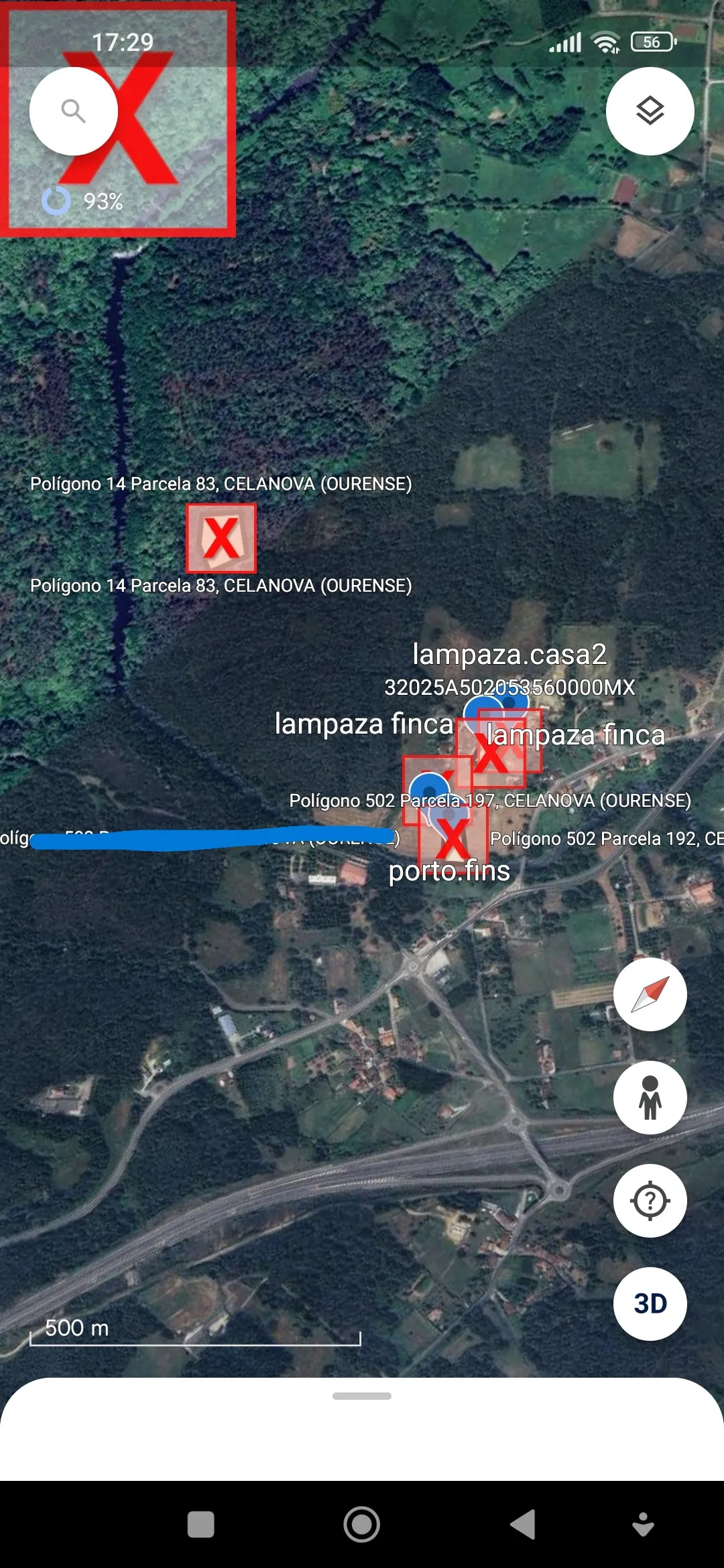Tap the bottom sheet drag handle

pyautogui.click(x=362, y=1396)
